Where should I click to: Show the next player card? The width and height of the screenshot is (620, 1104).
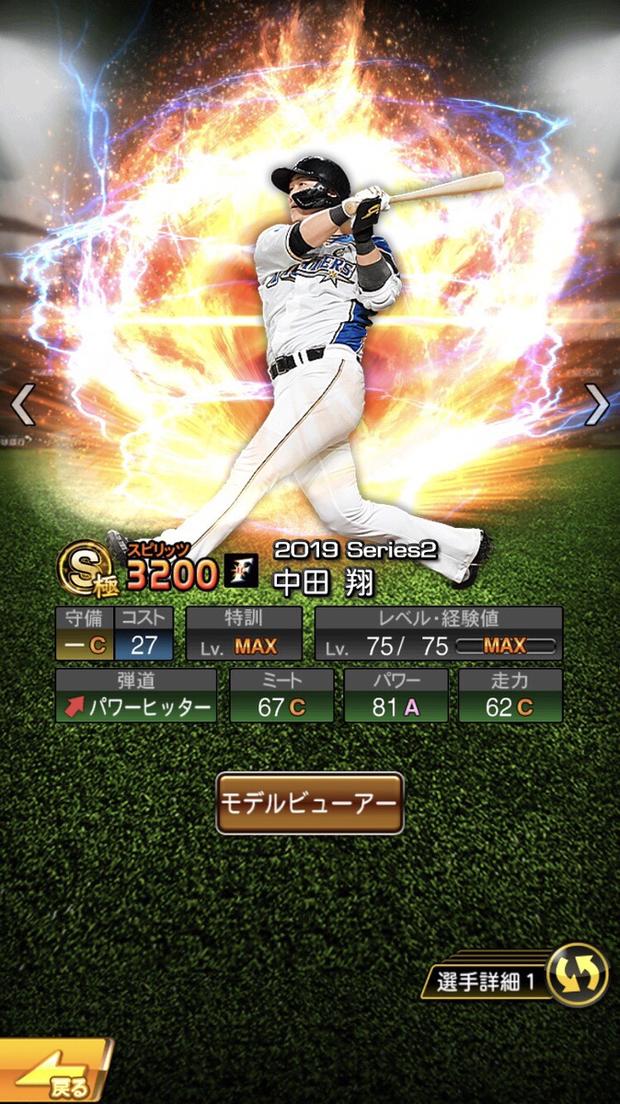pyautogui.click(x=597, y=404)
